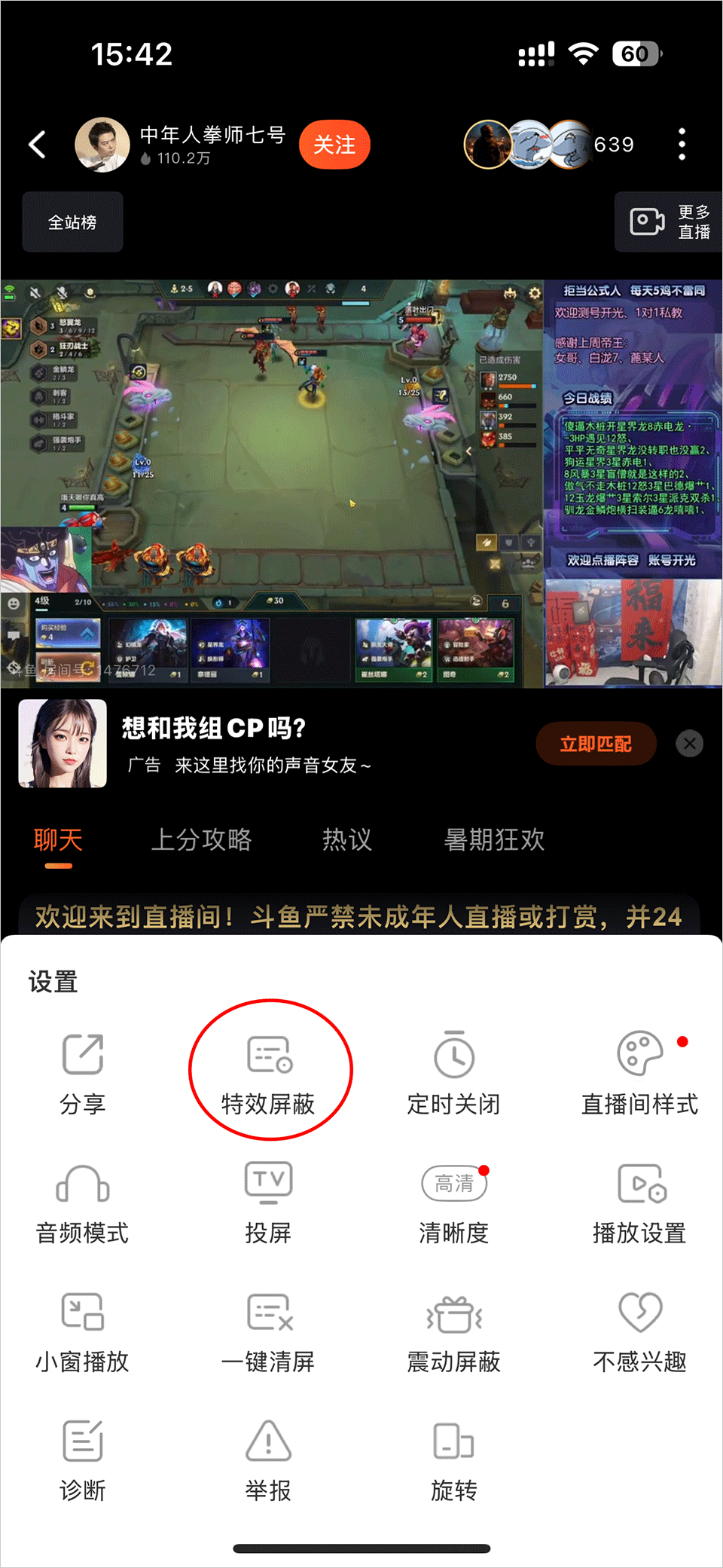723x1568 pixels.
Task: Dismiss the CP advertisement banner
Action: 689,744
